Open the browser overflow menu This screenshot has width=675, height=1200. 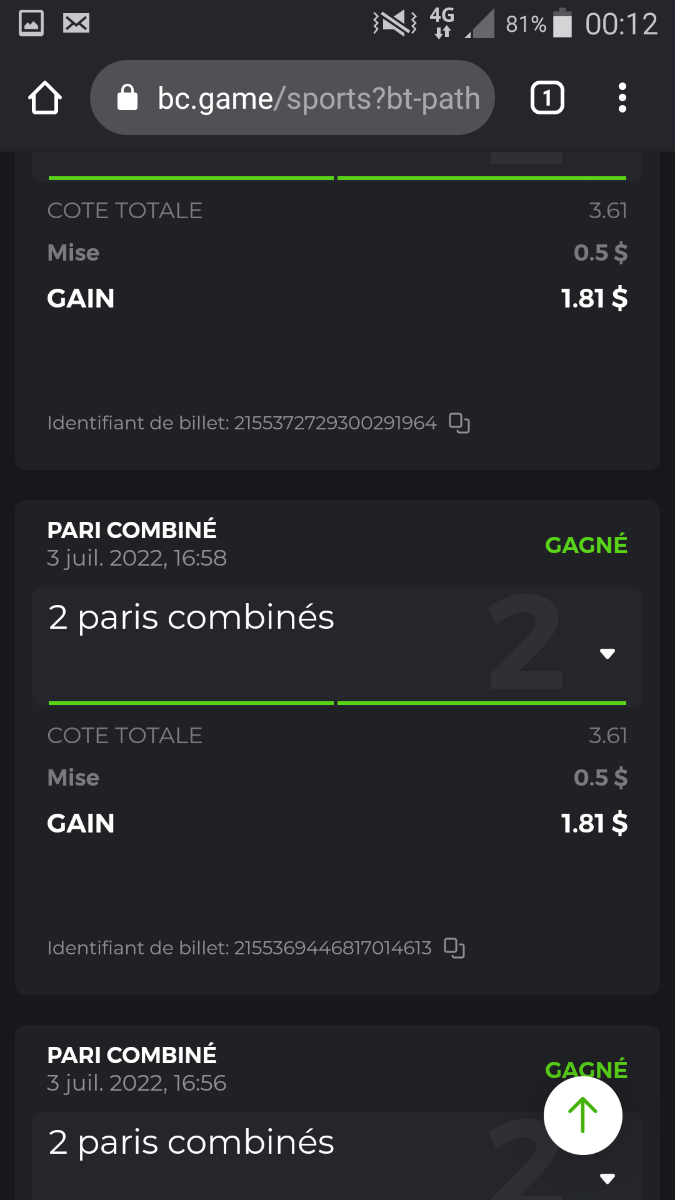622,98
